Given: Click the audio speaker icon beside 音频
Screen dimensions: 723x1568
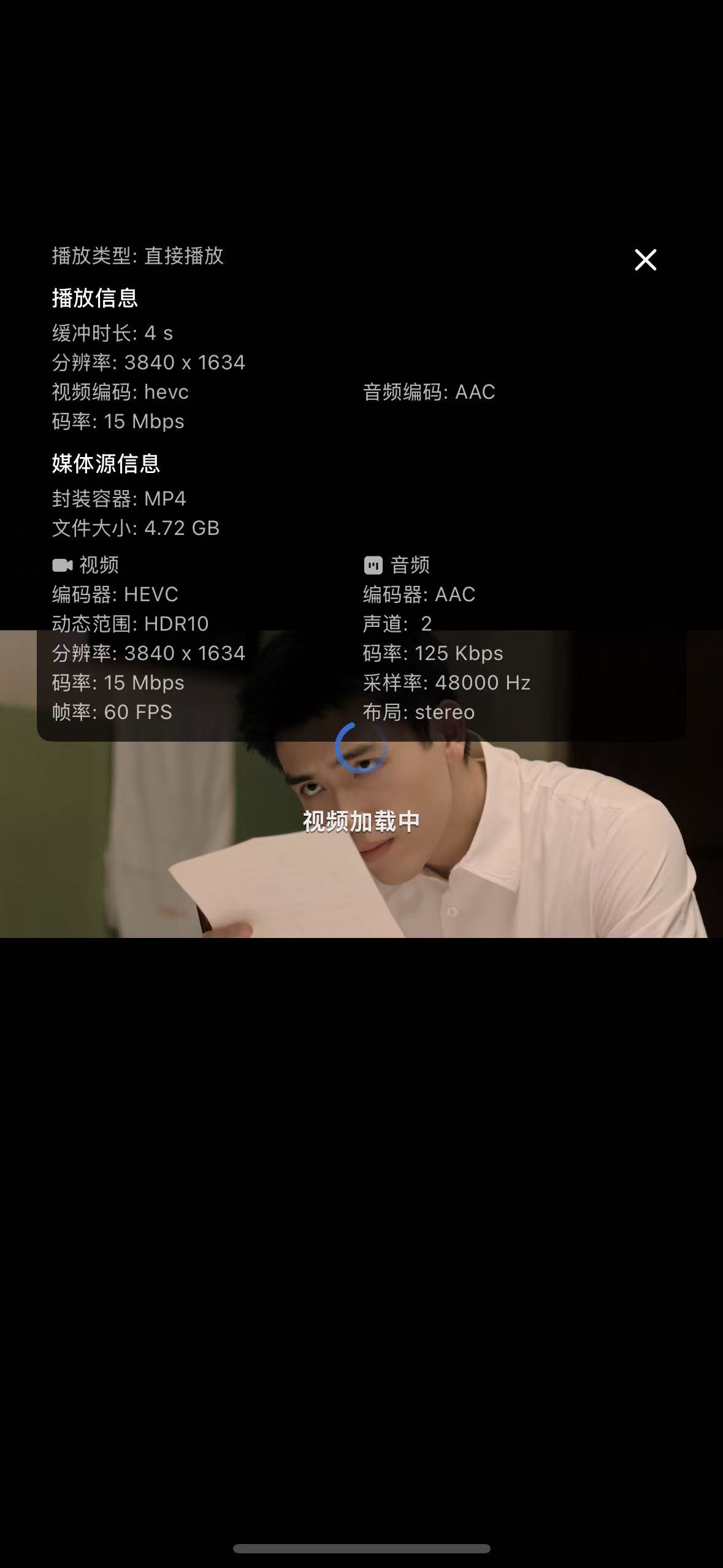Looking at the screenshot, I should [x=372, y=564].
